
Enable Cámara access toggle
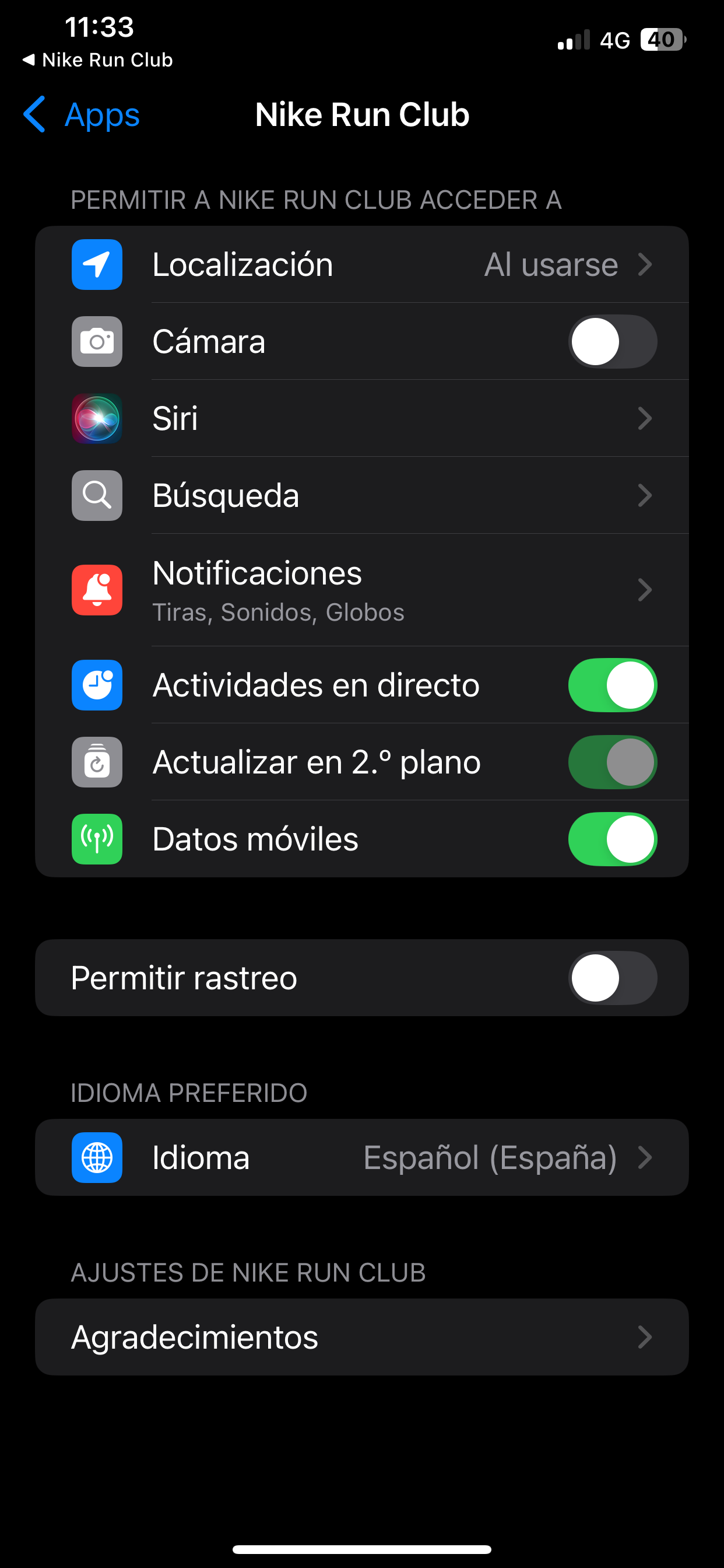click(x=612, y=341)
